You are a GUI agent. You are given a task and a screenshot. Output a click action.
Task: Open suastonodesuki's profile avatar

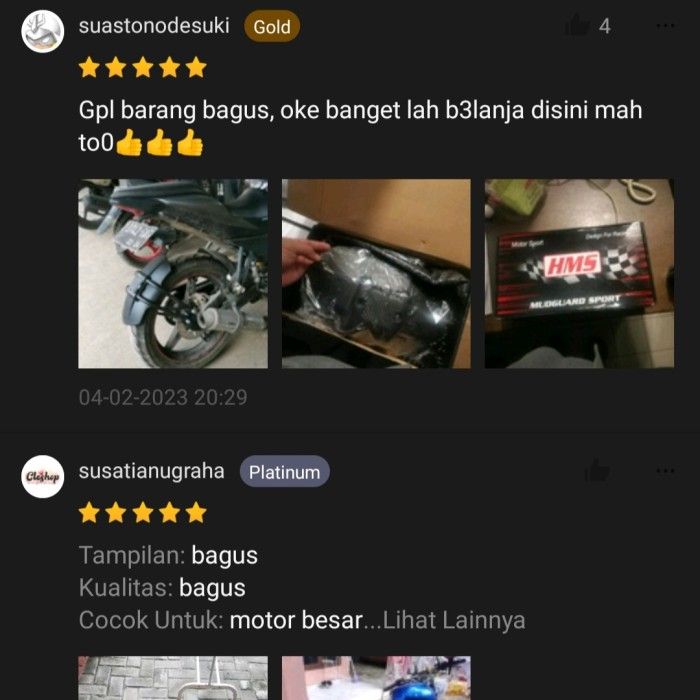[43, 31]
